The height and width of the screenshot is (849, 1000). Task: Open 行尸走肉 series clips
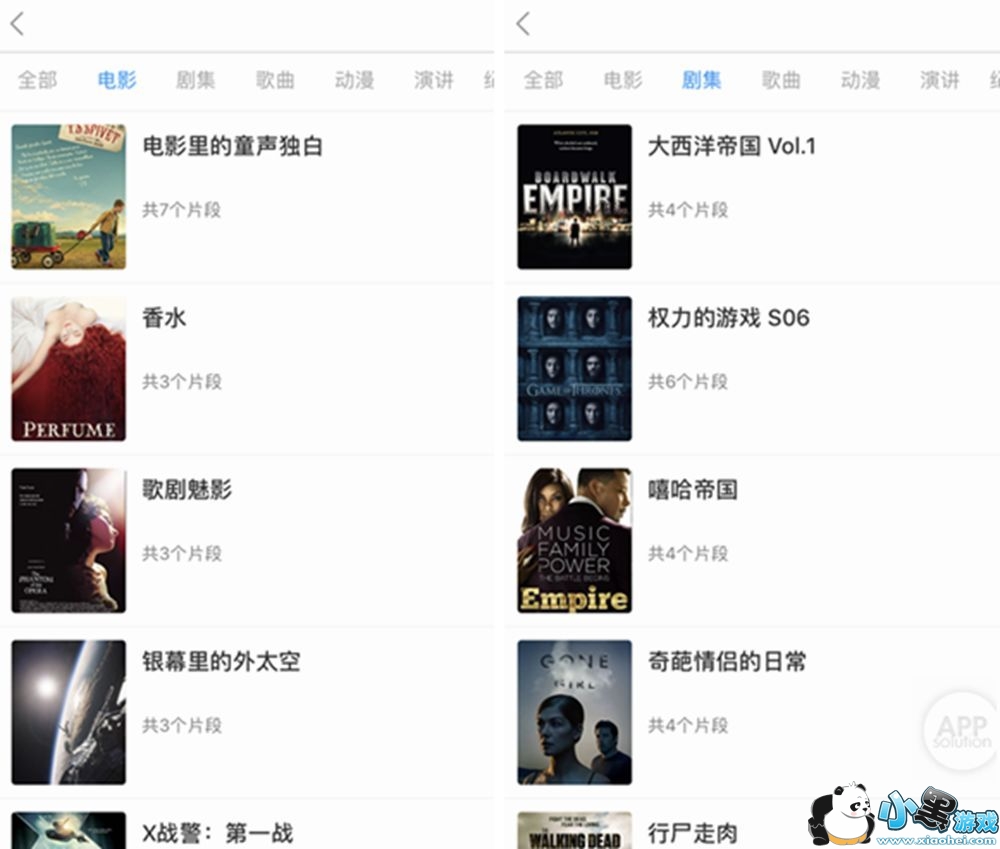(x=692, y=832)
